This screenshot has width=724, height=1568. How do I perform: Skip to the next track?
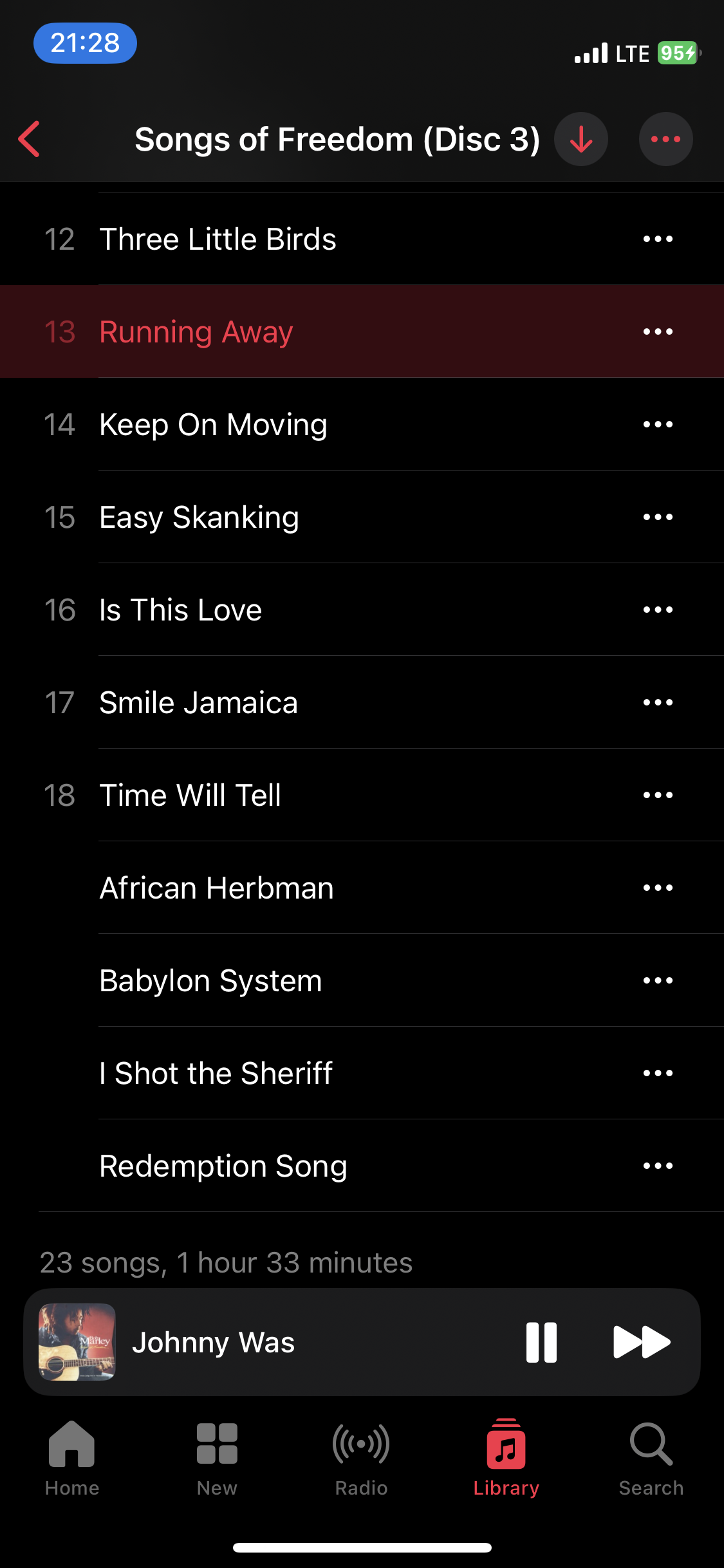642,1343
